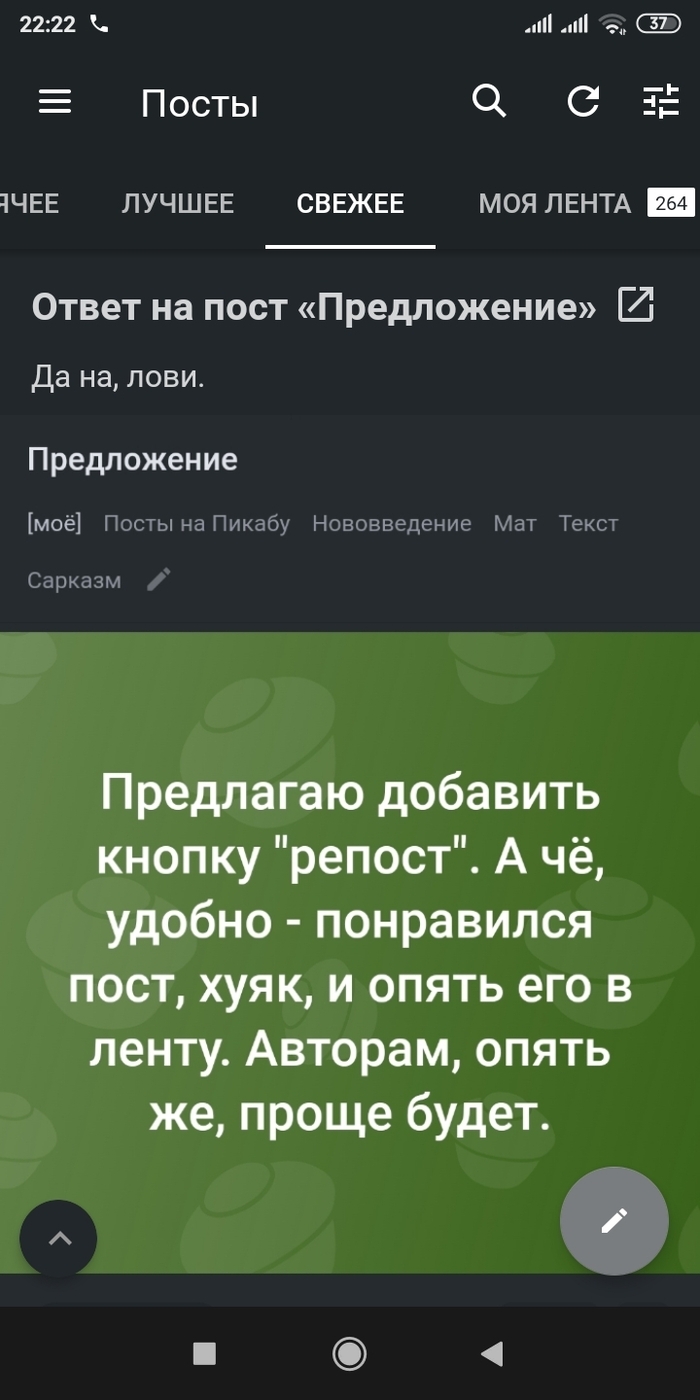Open search in Посты
Image resolution: width=700 pixels, height=1400 pixels.
pos(489,102)
